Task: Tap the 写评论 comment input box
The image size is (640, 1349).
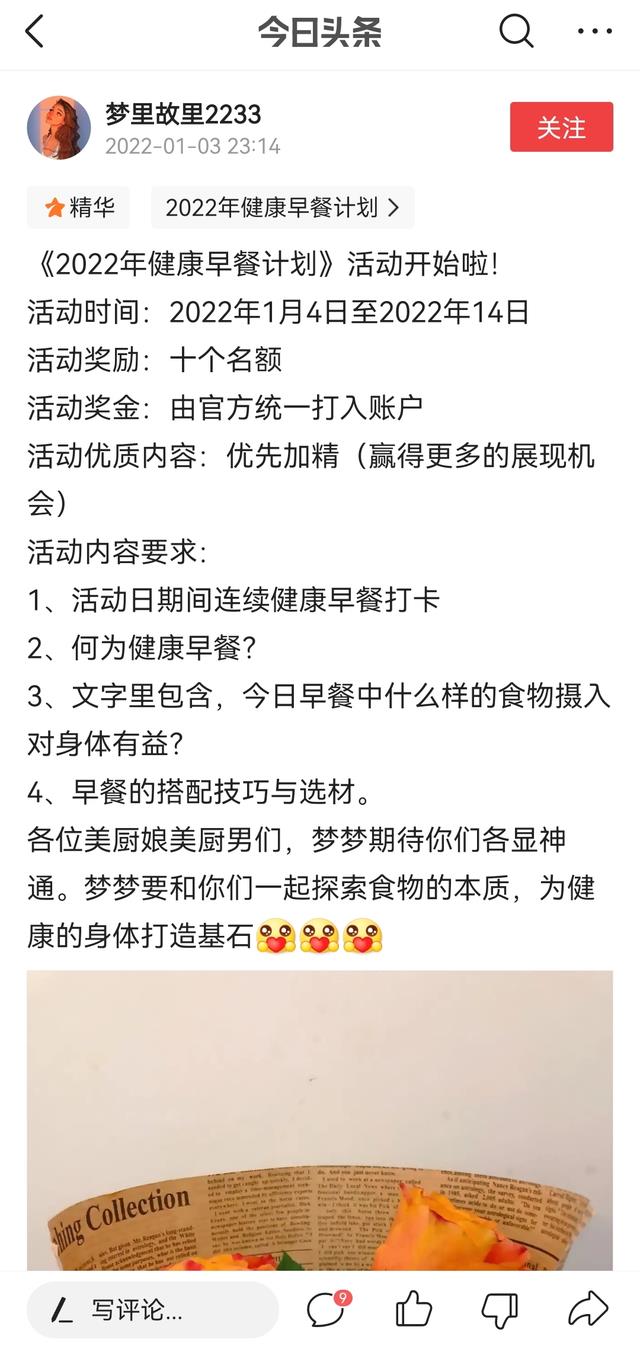Action: pyautogui.click(x=153, y=1309)
